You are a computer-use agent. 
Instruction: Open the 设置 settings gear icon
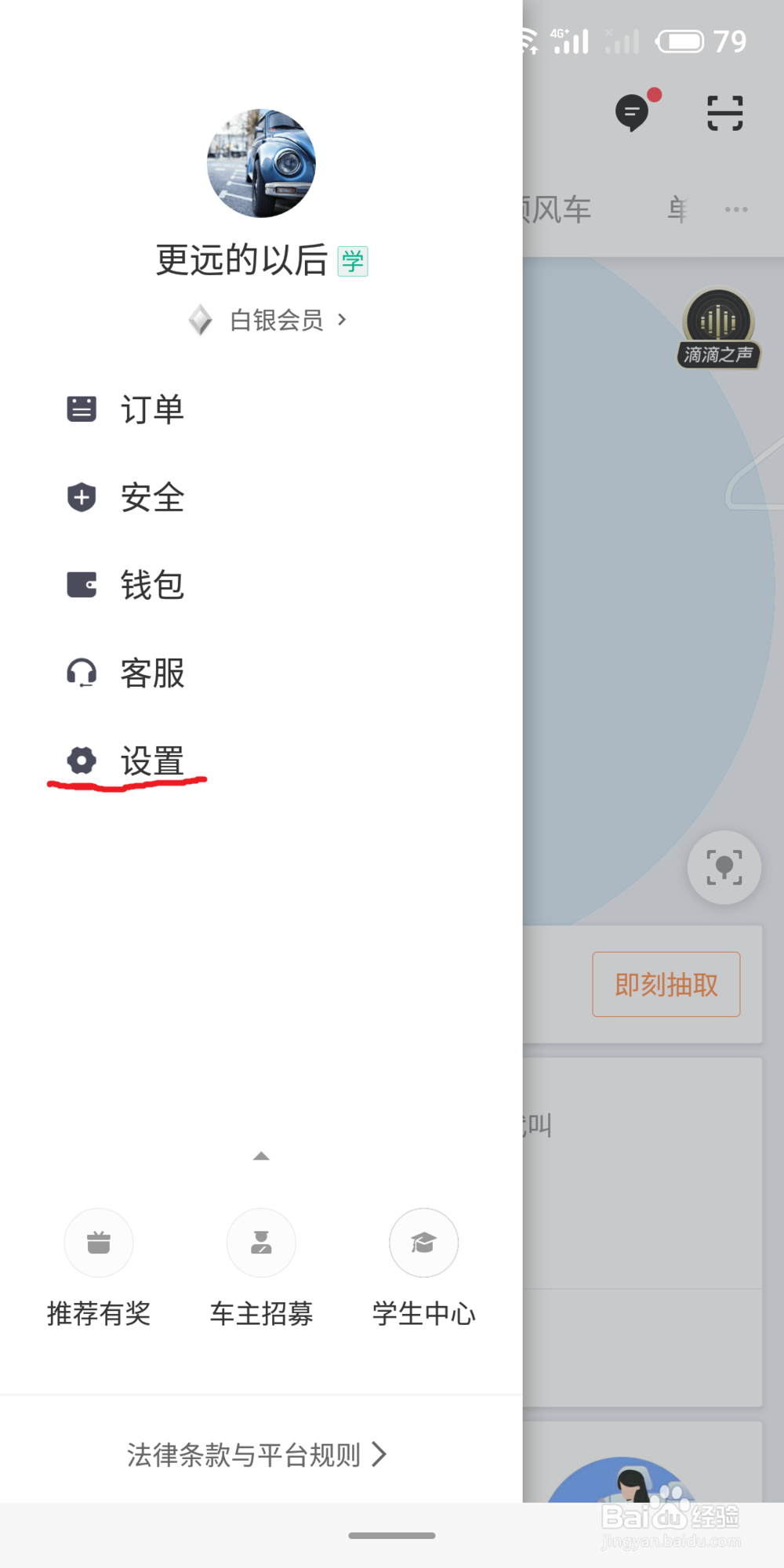click(81, 761)
